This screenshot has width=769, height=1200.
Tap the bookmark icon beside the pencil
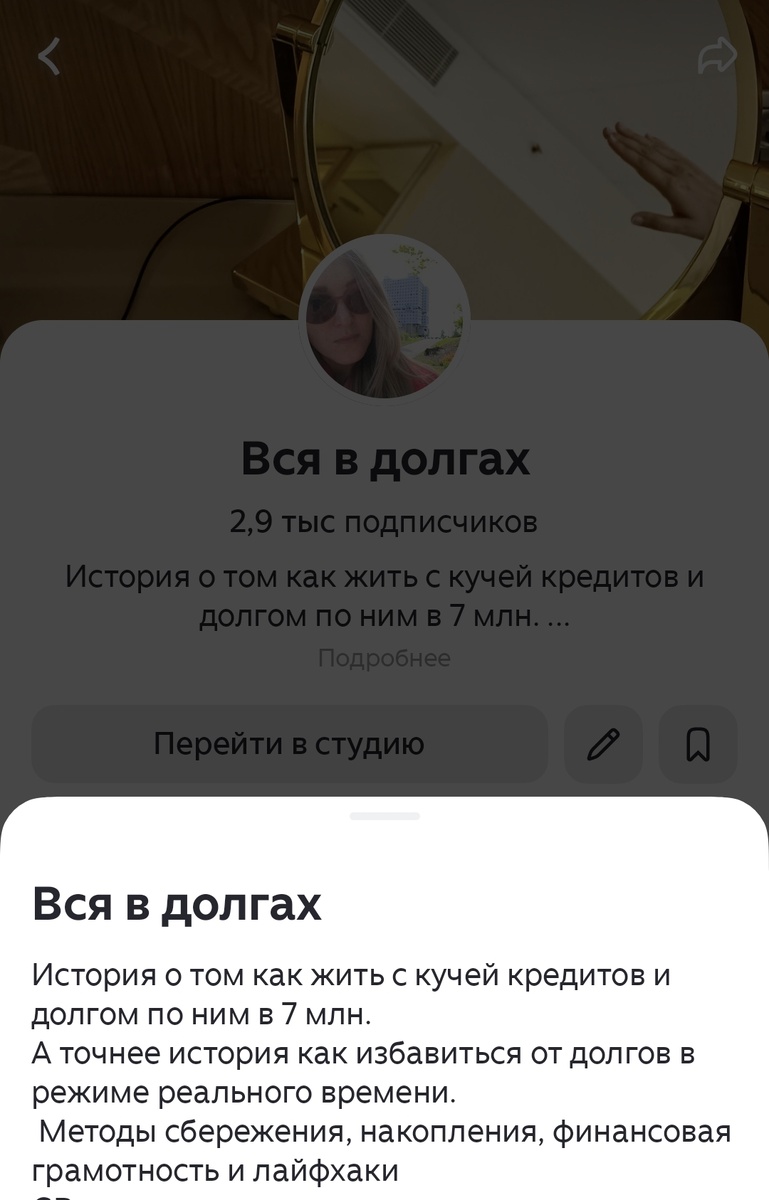click(x=698, y=744)
